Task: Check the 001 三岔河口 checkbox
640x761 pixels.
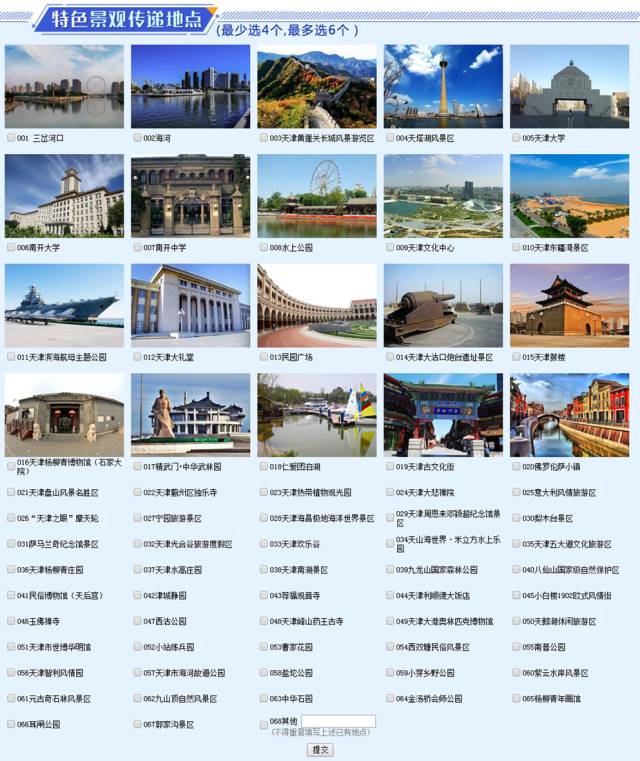Action: [10, 138]
